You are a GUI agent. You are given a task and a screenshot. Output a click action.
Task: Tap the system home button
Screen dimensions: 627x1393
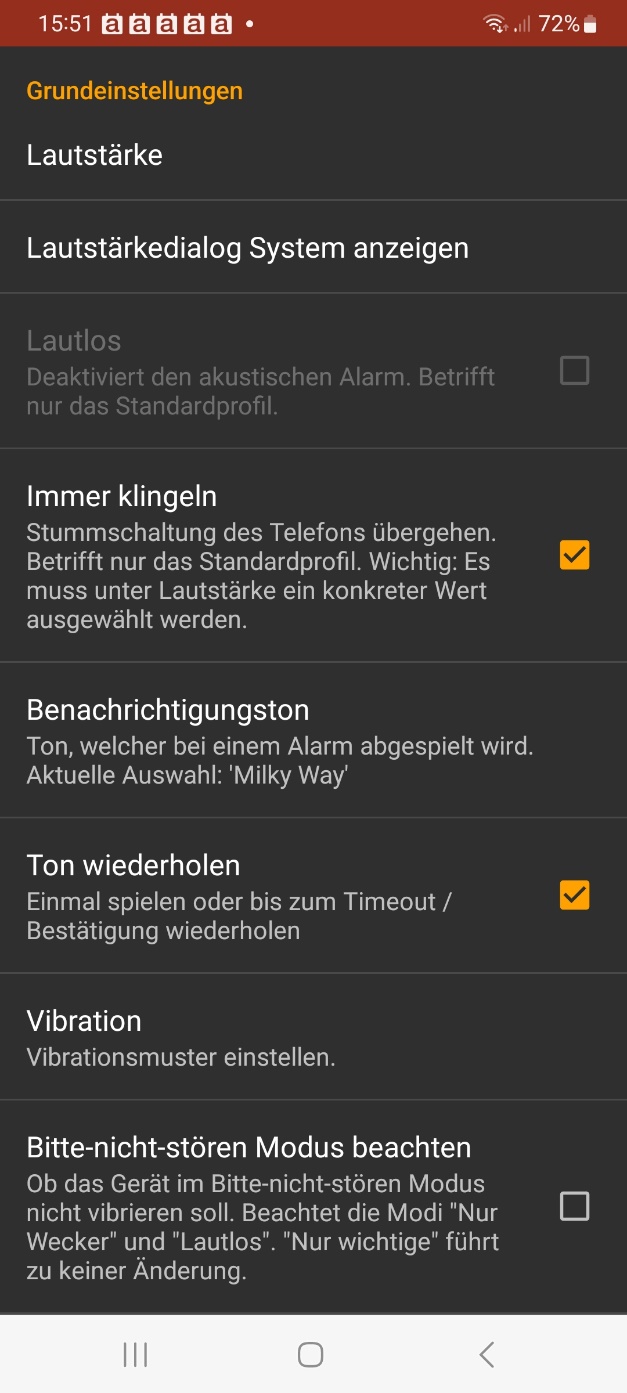tap(311, 1354)
